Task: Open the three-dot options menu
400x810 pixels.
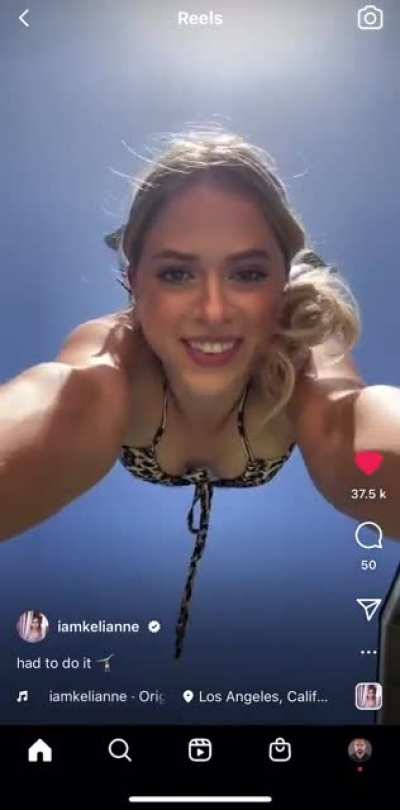Action: coord(368,652)
